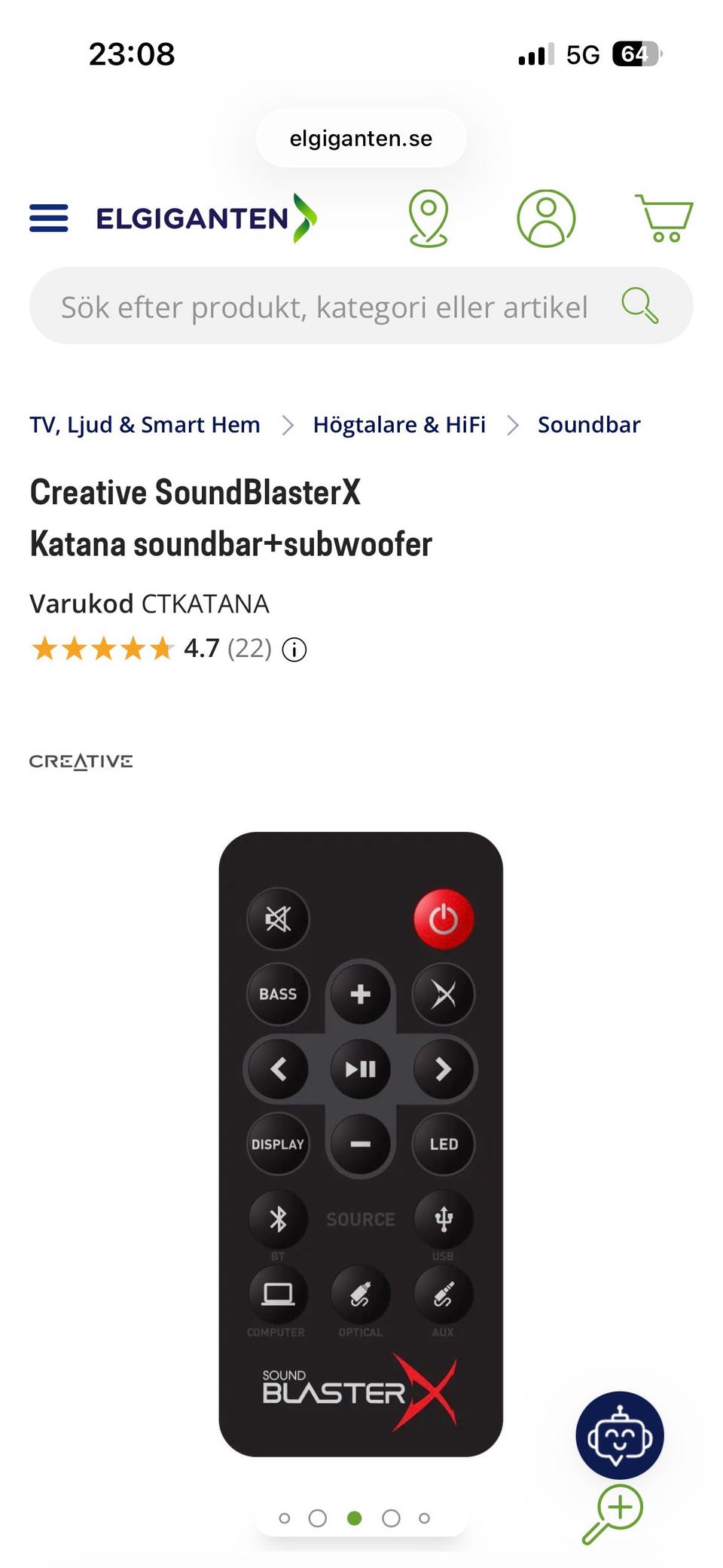Screen dimensions: 723x1568
Task: Show rating info via the info icon
Action: pyautogui.click(x=294, y=650)
